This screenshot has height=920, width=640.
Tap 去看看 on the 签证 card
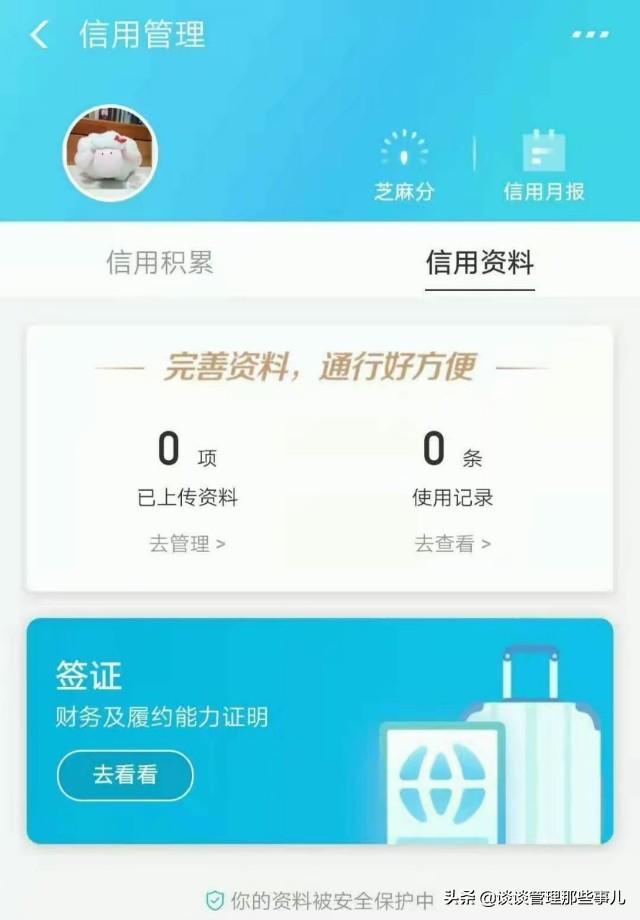tap(125, 775)
